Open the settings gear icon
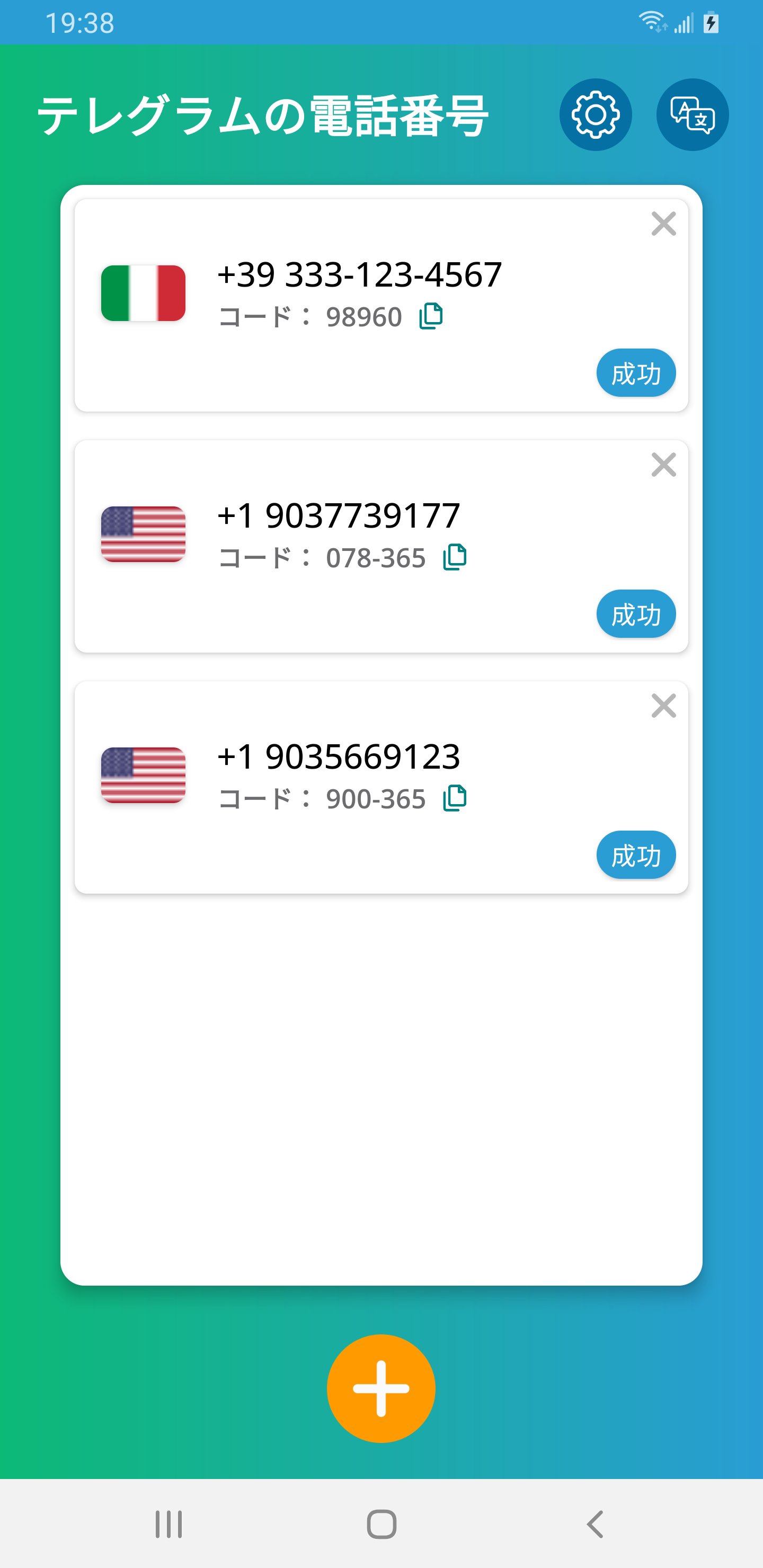 tap(596, 114)
